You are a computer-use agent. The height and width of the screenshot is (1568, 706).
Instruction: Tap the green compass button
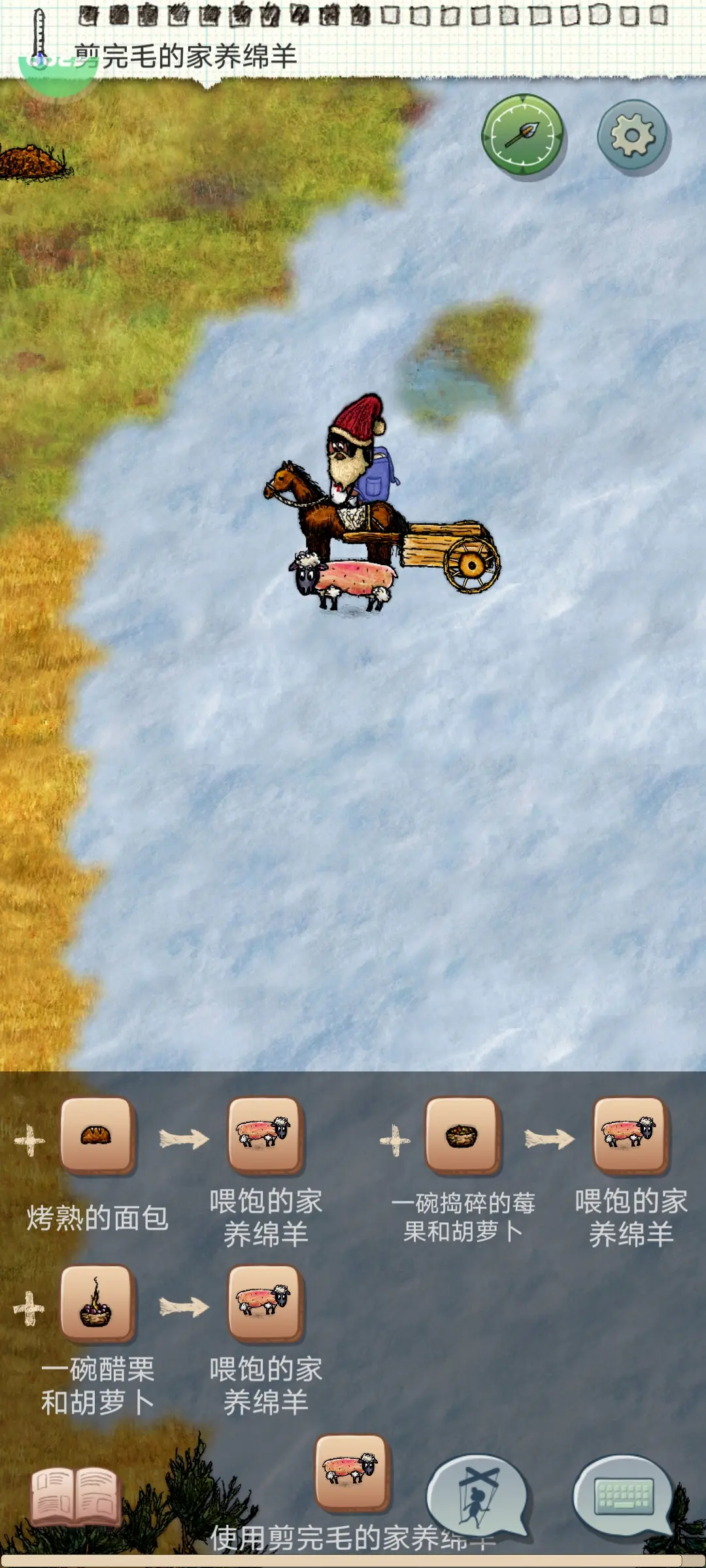522,135
